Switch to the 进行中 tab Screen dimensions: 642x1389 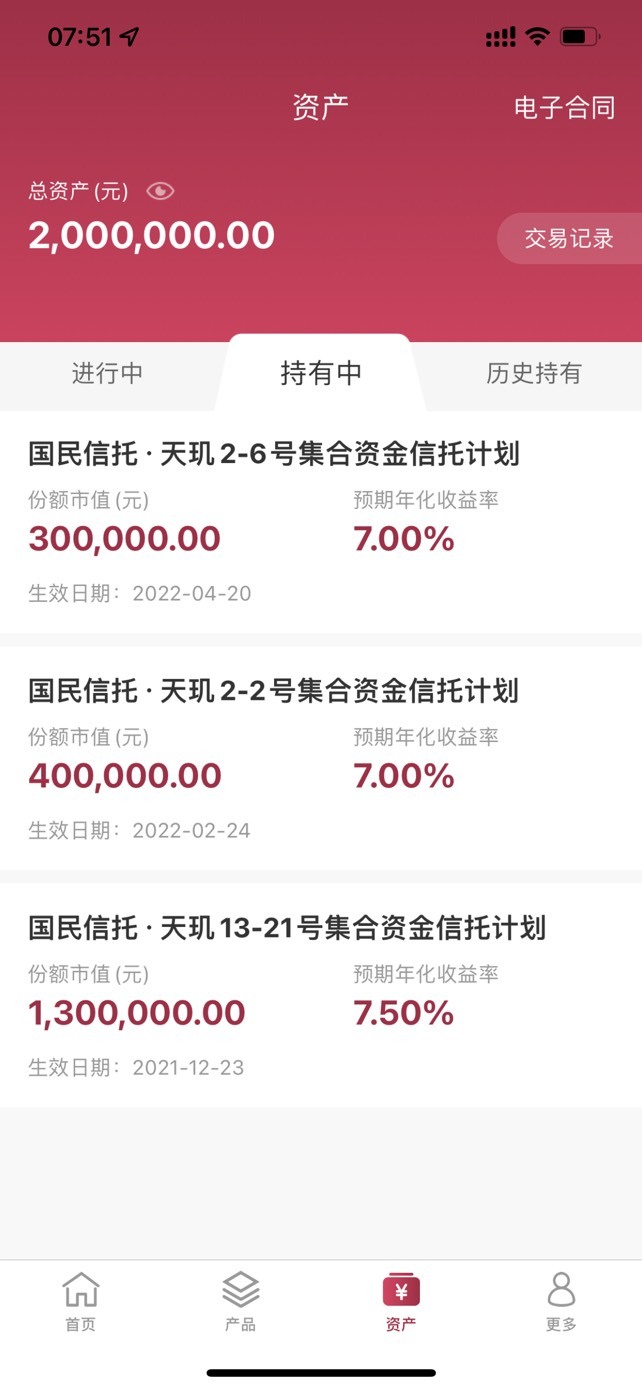tap(107, 373)
